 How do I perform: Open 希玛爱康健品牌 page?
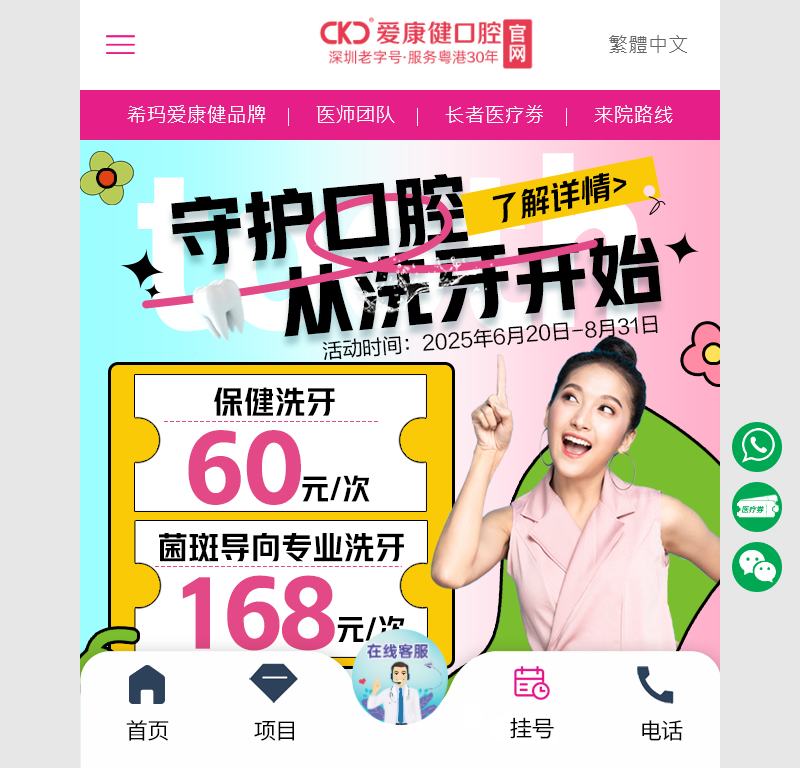197,115
